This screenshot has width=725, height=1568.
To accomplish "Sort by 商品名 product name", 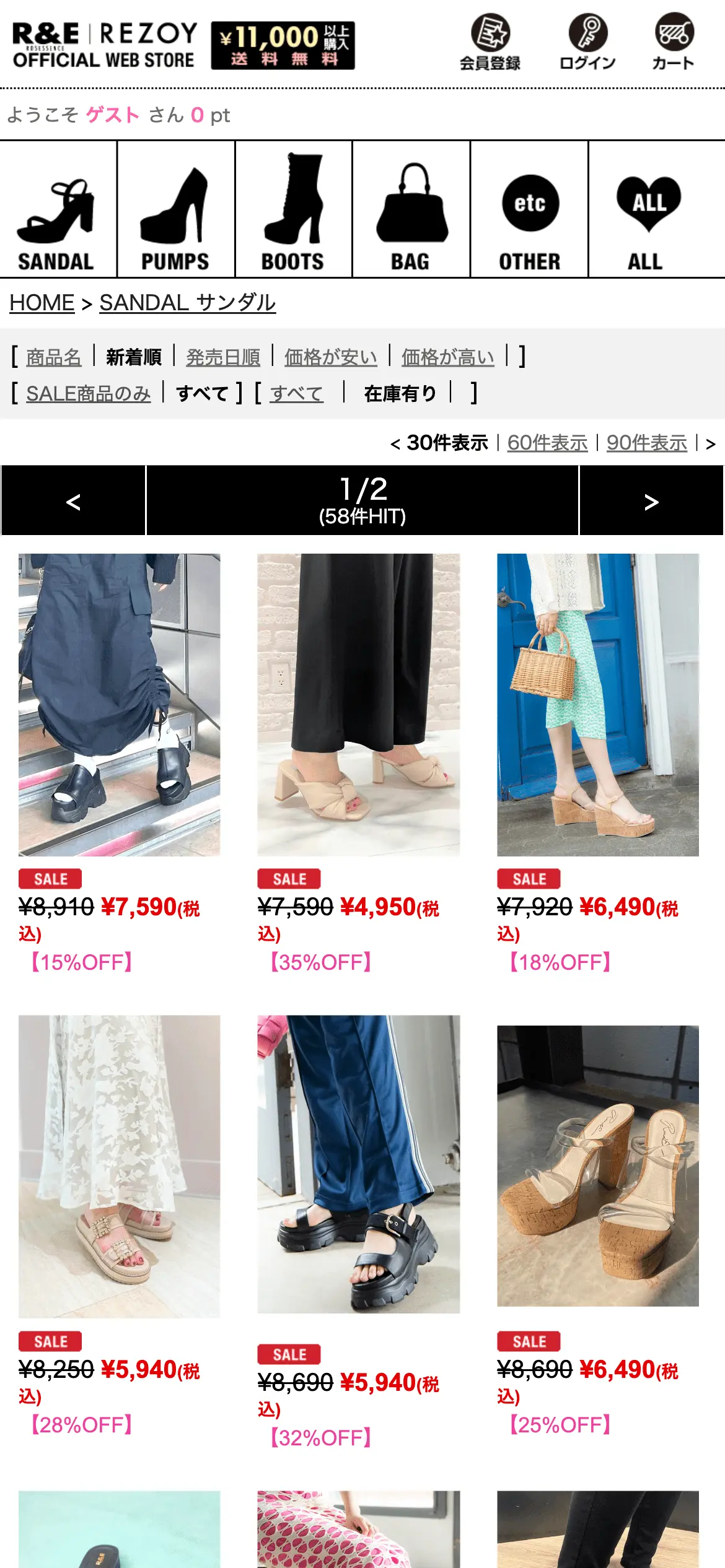I will point(54,357).
